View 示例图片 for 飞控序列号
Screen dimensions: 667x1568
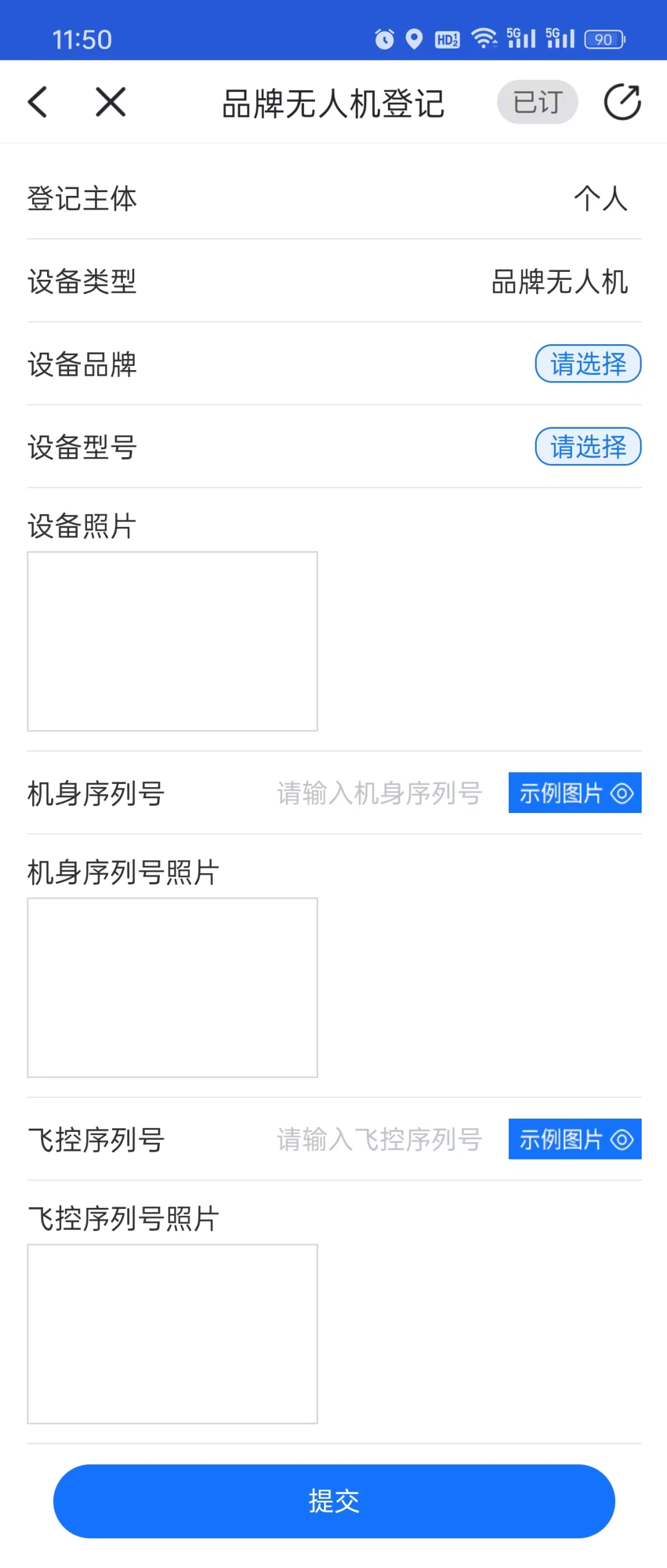[x=575, y=1139]
